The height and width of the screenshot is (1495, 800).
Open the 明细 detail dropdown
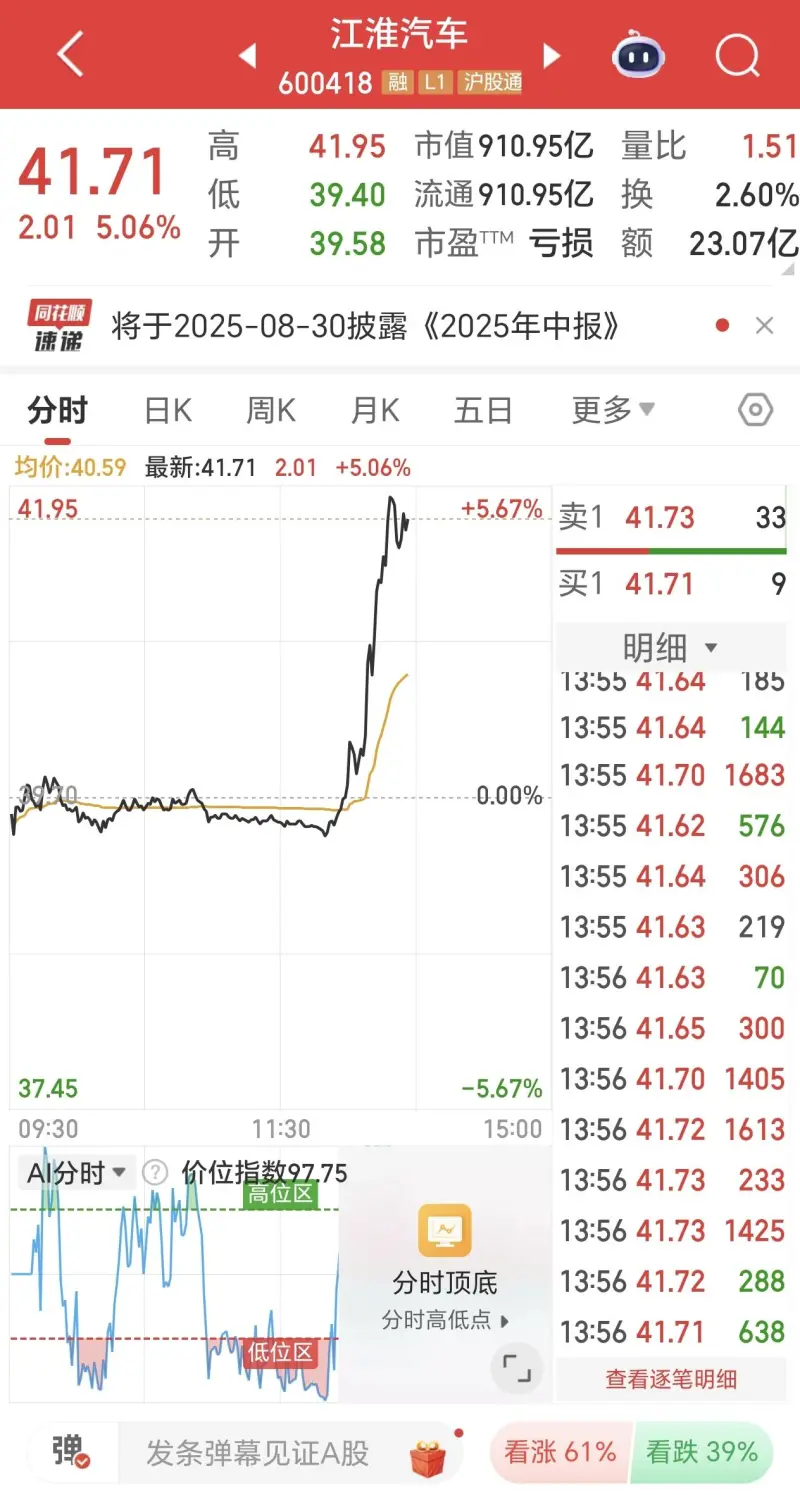(x=671, y=647)
